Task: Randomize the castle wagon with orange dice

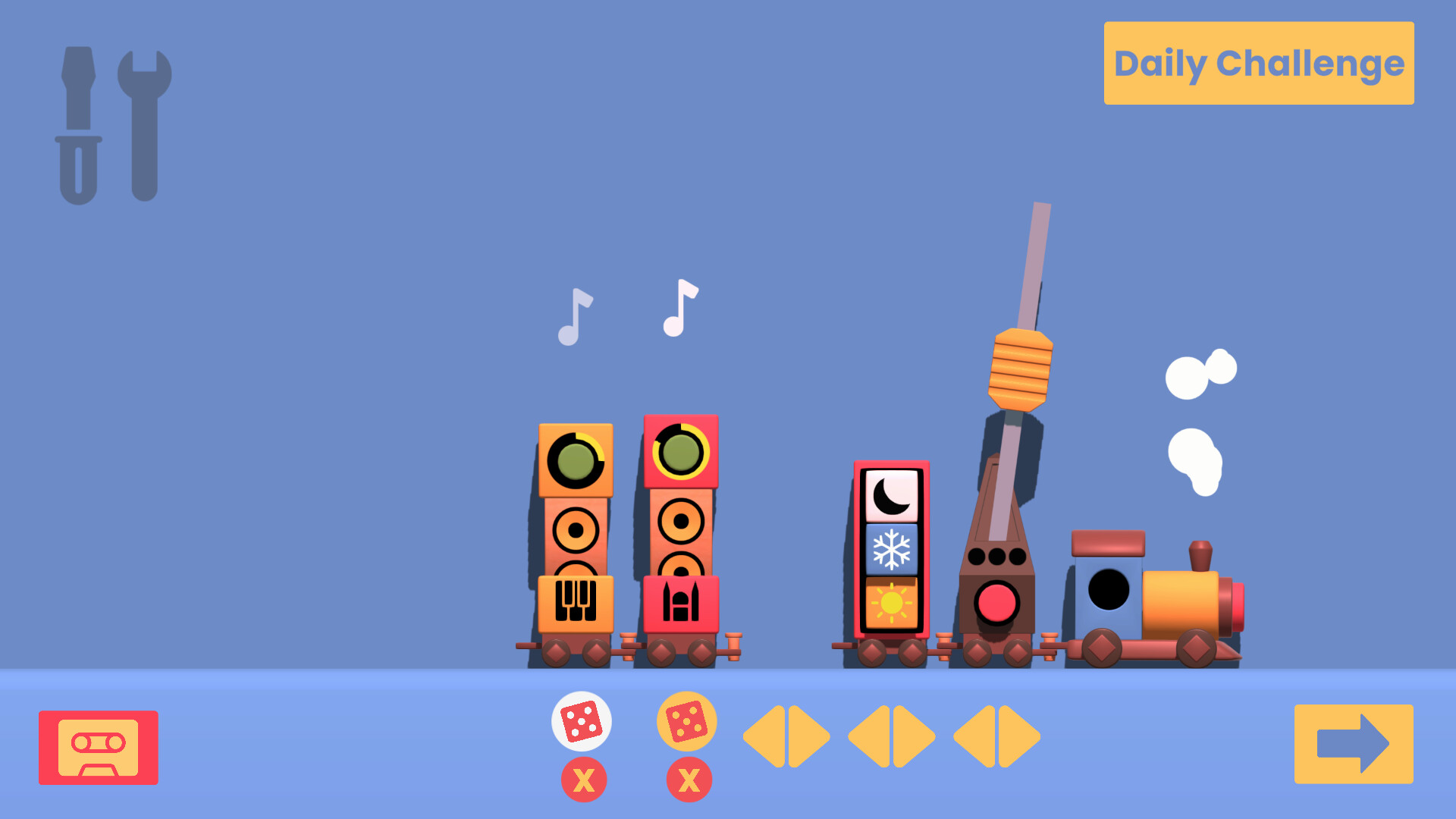Action: coord(686,720)
